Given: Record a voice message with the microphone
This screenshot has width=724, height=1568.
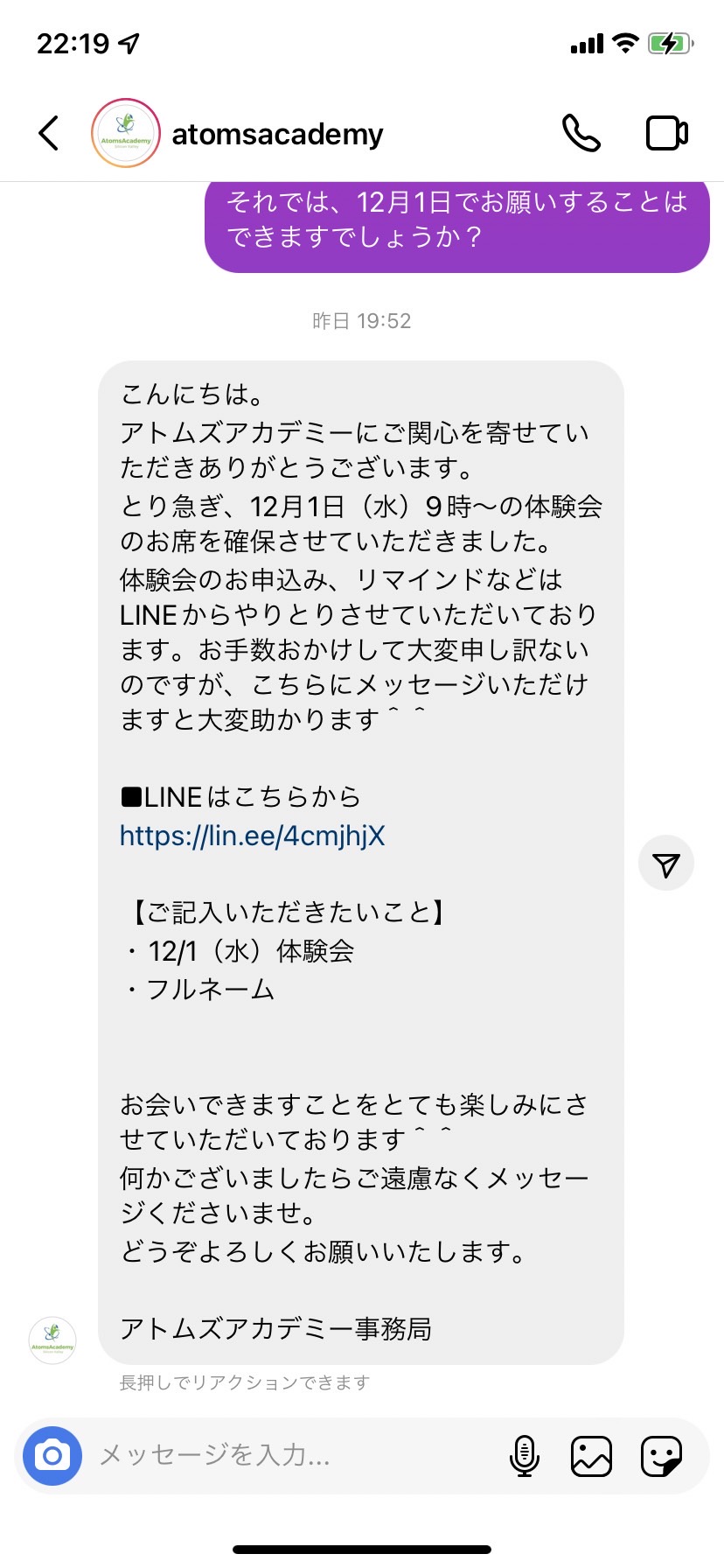Looking at the screenshot, I should pos(524,1456).
